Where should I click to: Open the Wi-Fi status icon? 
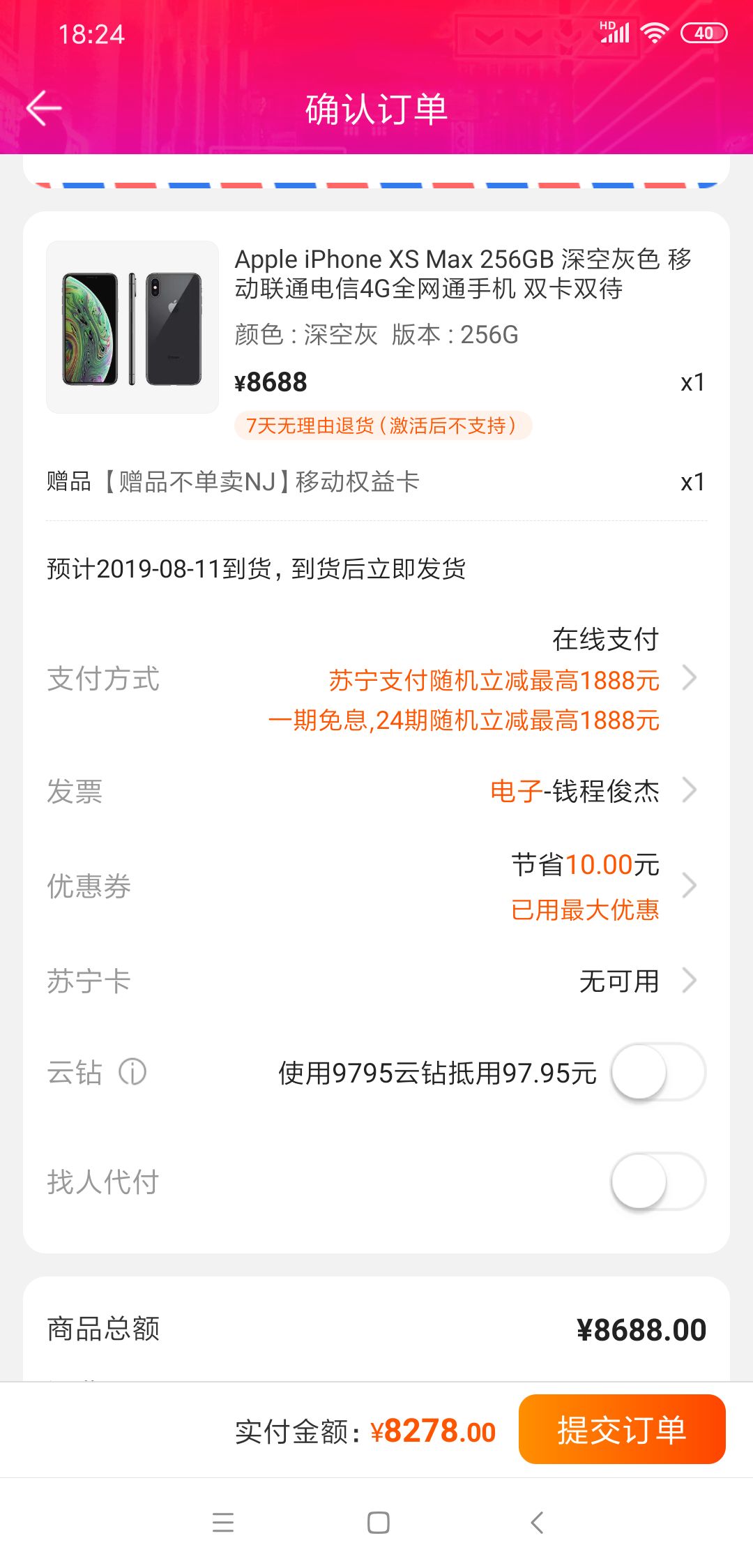tap(654, 31)
